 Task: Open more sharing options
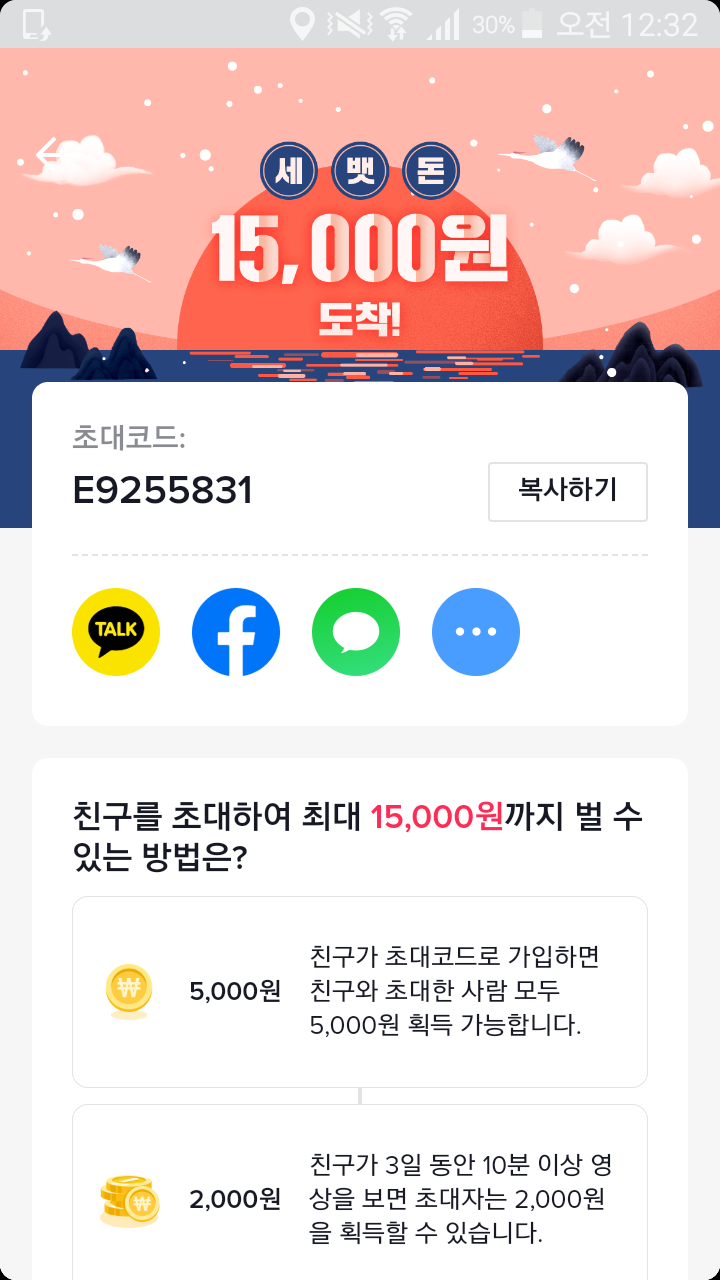(x=476, y=632)
